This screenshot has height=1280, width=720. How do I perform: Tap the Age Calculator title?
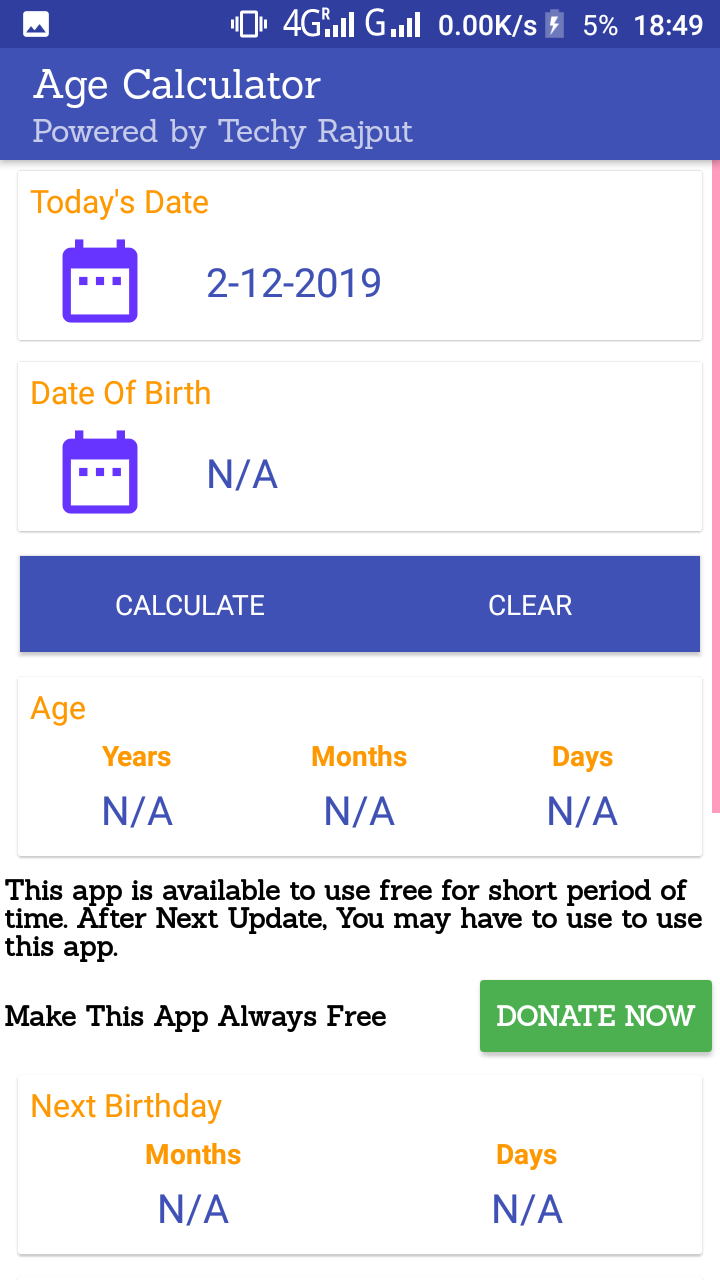click(176, 86)
